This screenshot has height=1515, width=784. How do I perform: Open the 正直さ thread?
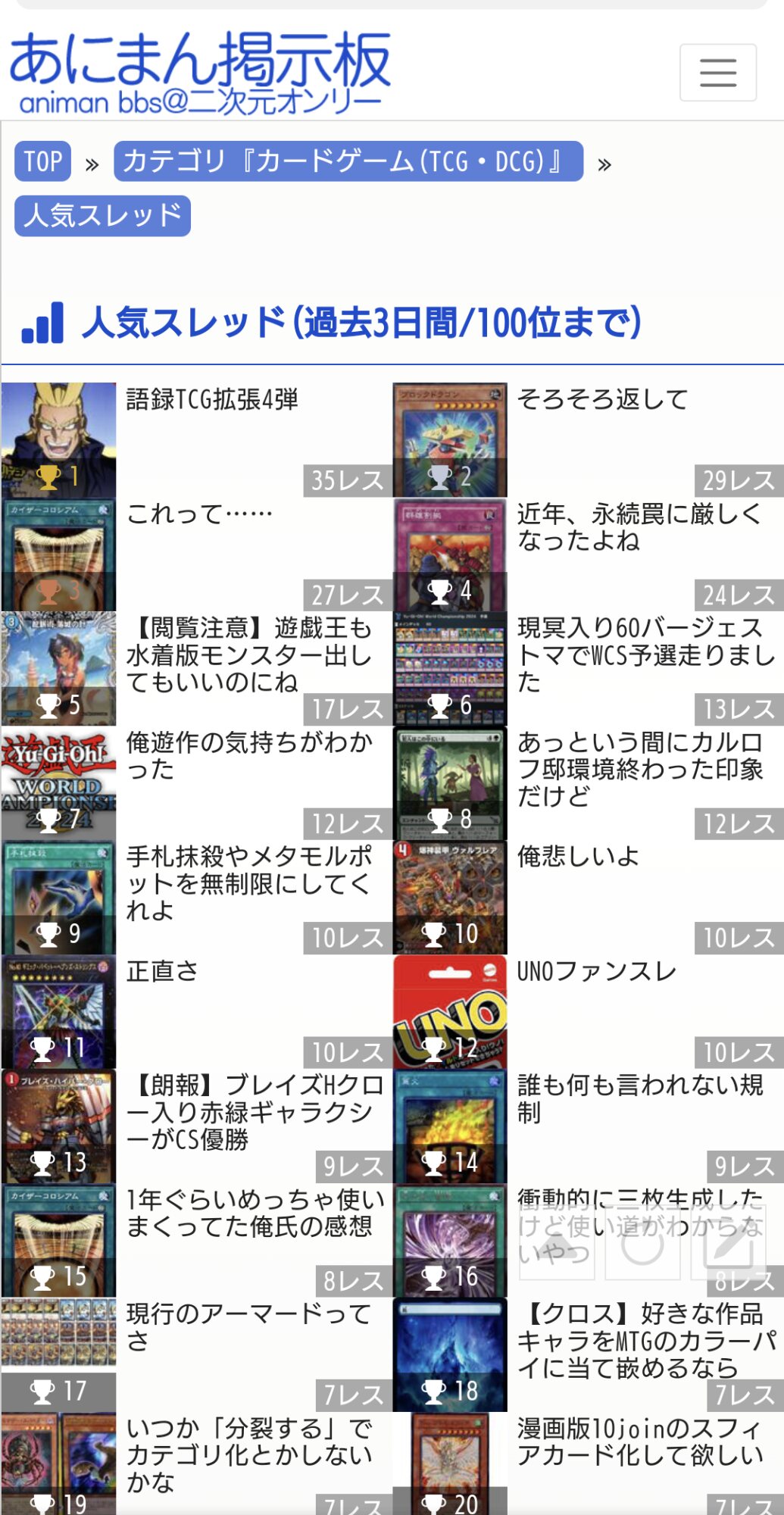162,971
